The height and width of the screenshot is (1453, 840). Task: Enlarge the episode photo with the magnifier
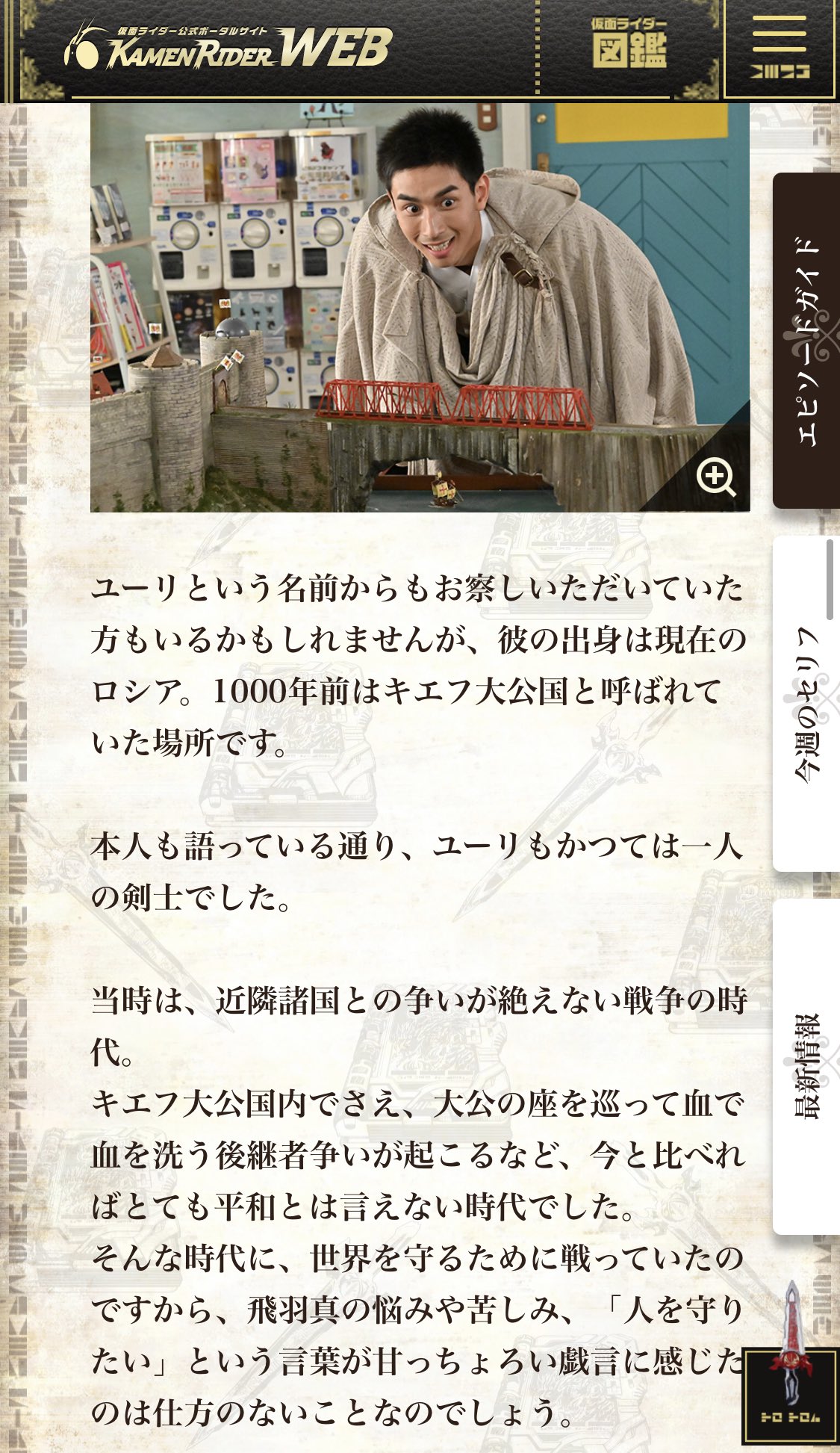[716, 477]
